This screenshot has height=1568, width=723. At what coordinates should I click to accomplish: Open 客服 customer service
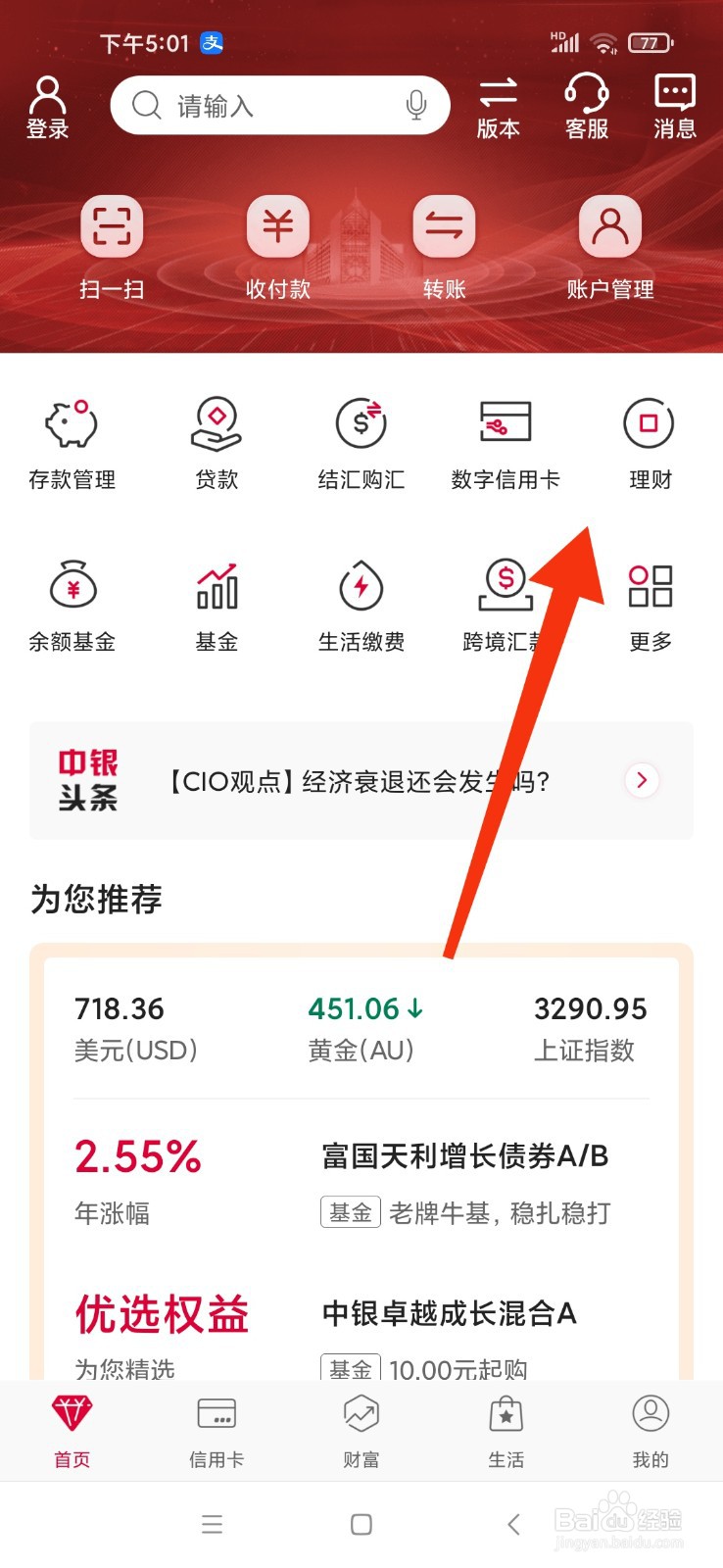(585, 106)
